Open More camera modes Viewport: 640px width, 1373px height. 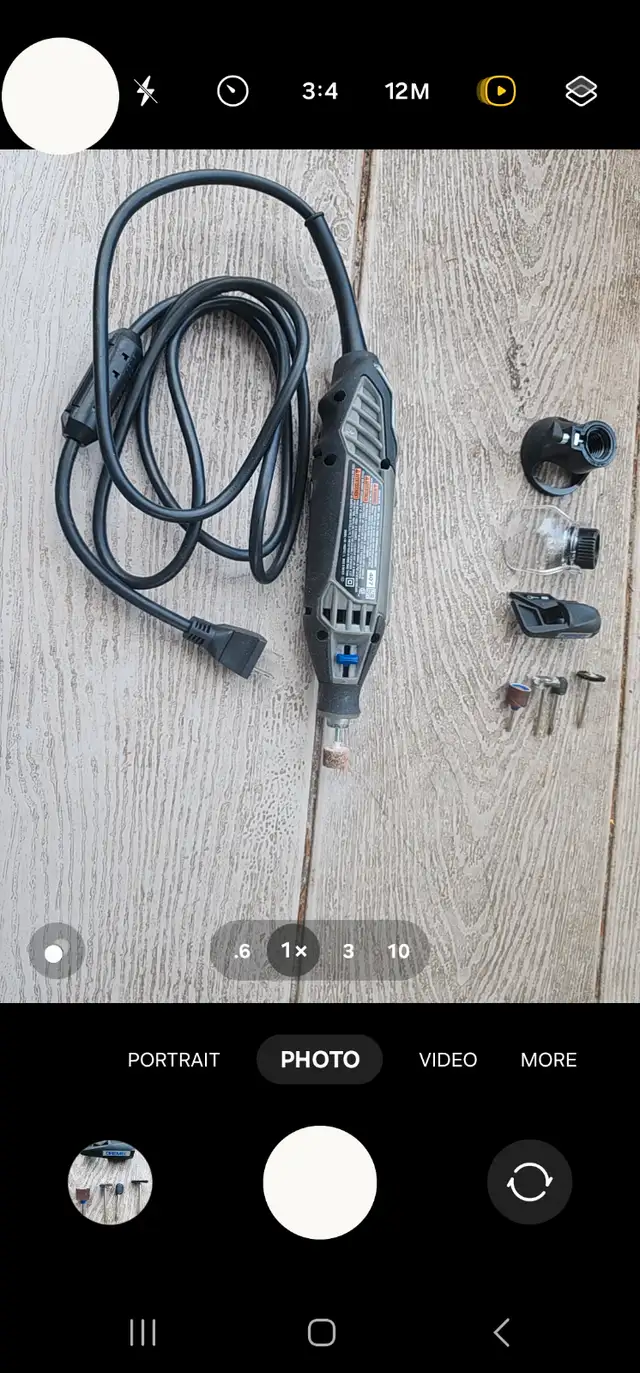(549, 1060)
